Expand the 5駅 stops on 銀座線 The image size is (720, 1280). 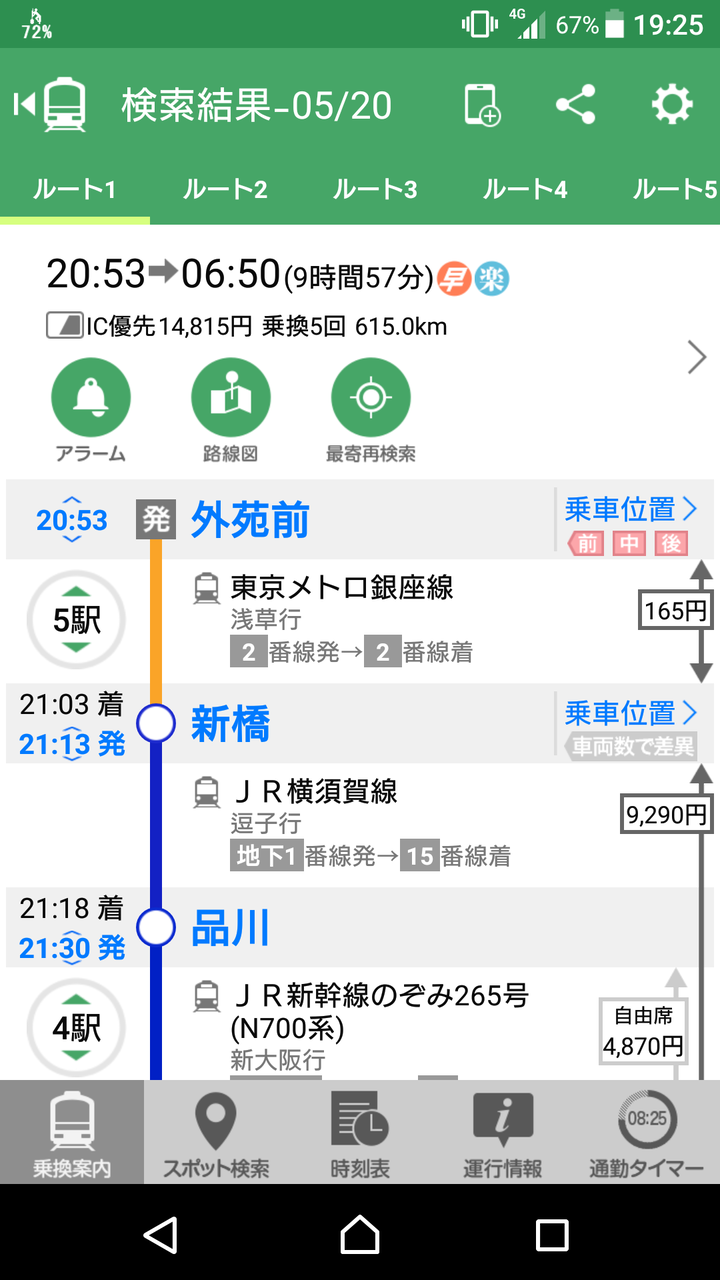point(77,621)
